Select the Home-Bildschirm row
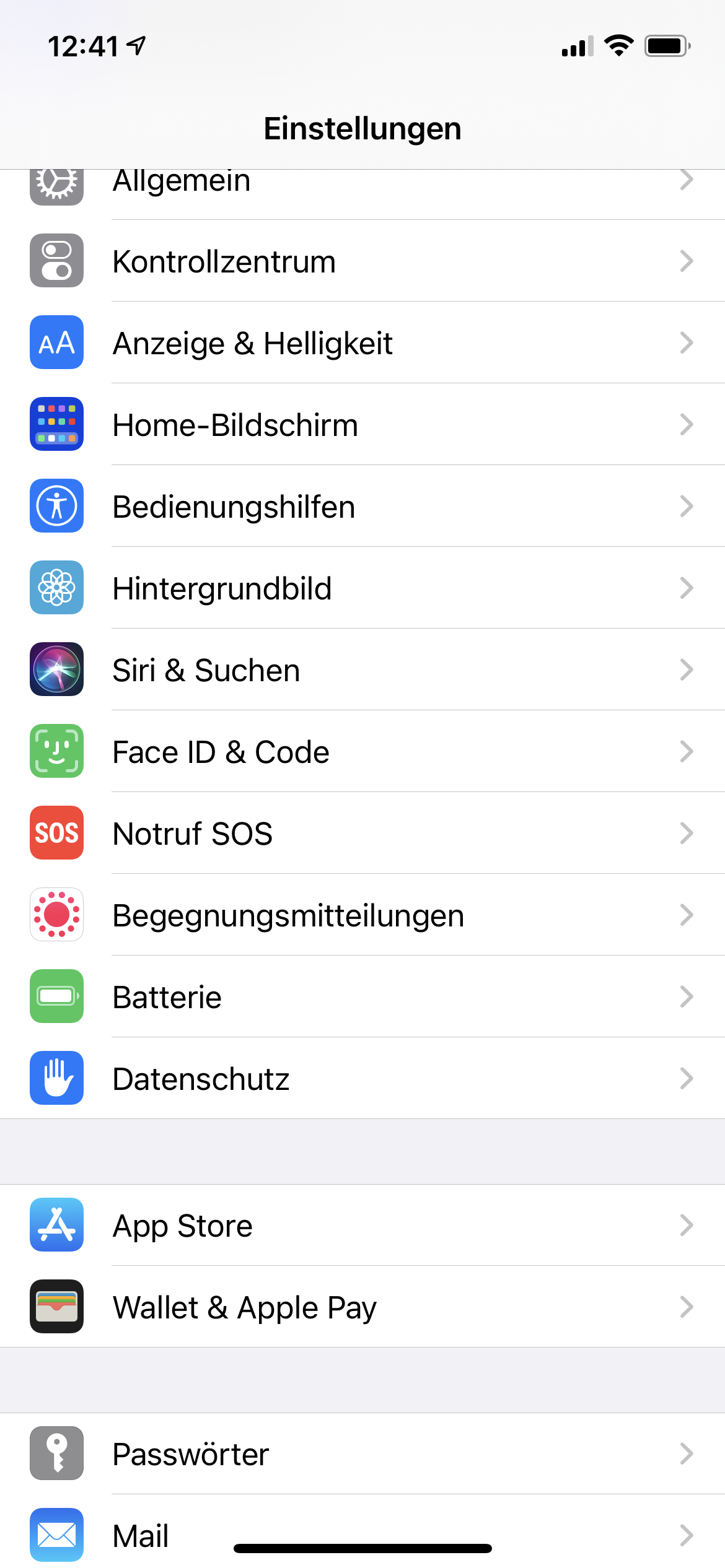This screenshot has width=725, height=1568. (235, 425)
